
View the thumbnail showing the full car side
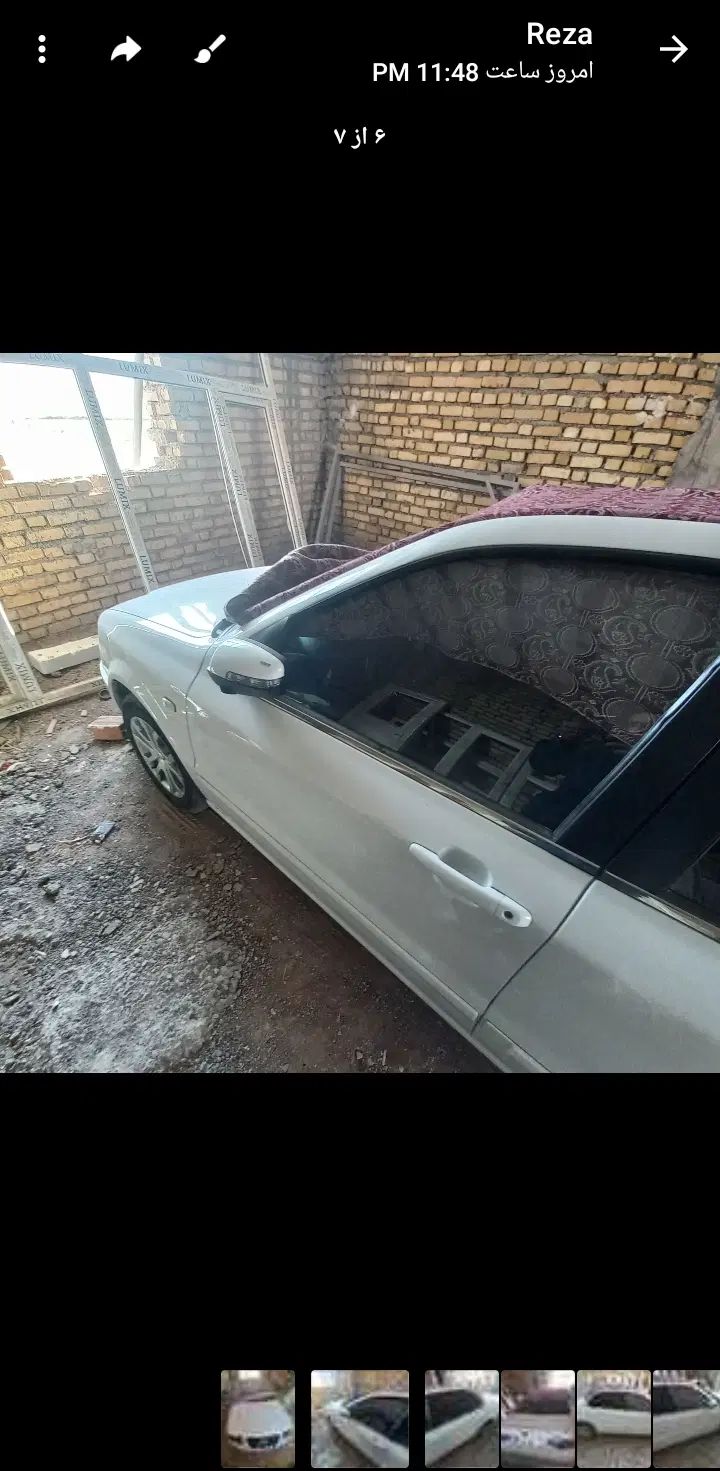pos(613,1418)
